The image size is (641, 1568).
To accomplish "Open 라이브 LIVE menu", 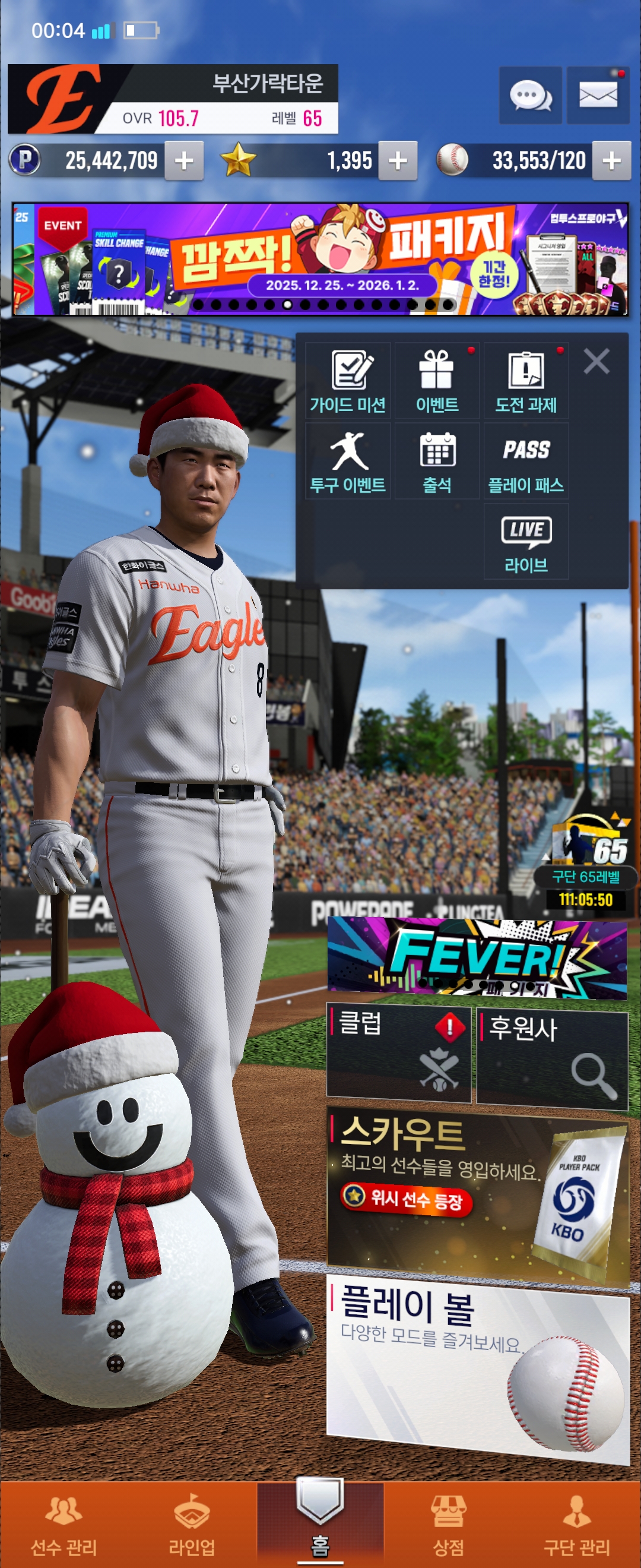I will pos(526,541).
